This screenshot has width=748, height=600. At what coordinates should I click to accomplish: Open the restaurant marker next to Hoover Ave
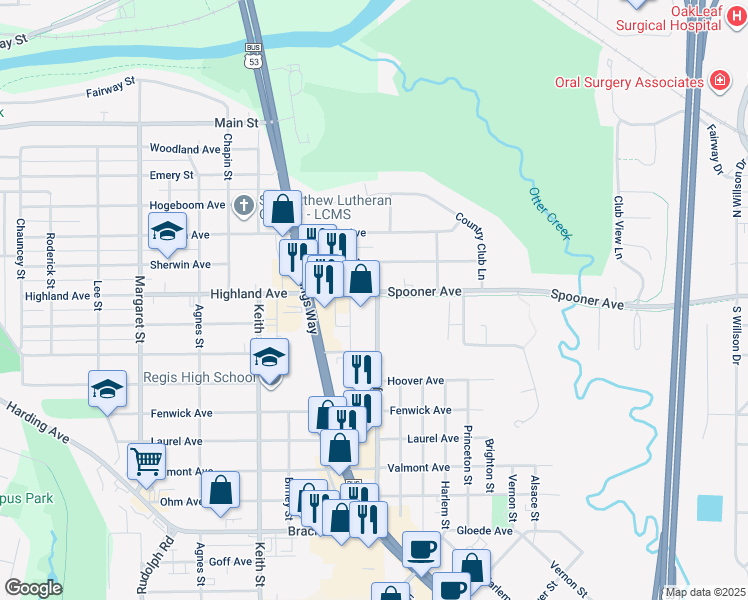363,370
